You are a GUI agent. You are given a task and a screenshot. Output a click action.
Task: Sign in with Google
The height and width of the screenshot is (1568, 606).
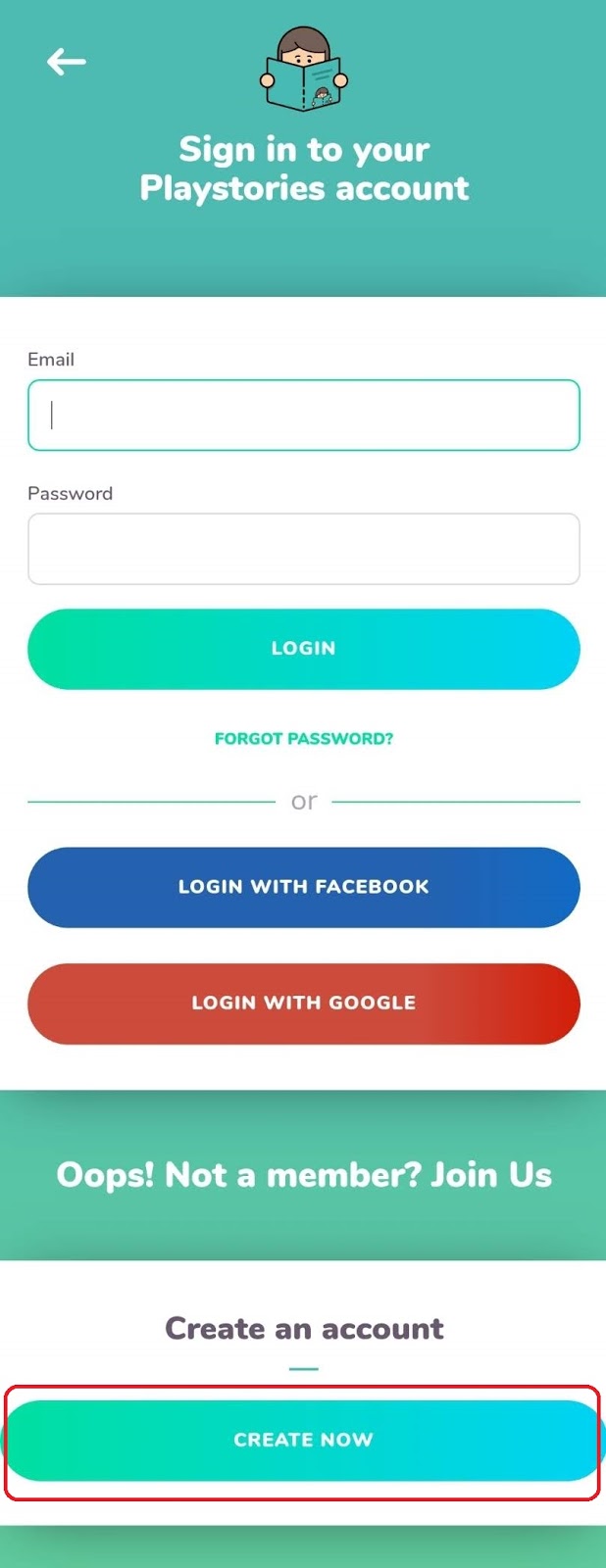click(x=303, y=1004)
